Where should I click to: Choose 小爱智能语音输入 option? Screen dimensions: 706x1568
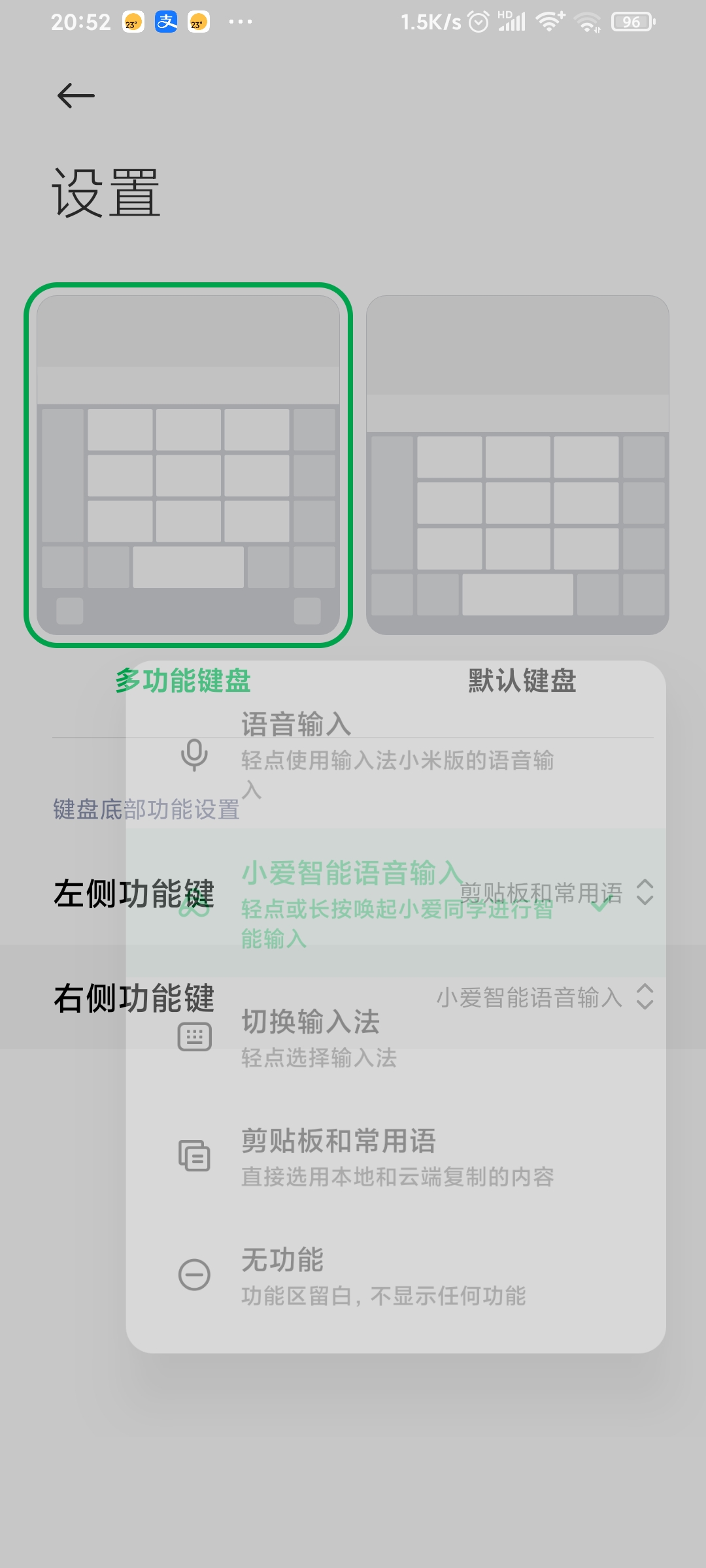[x=396, y=904]
